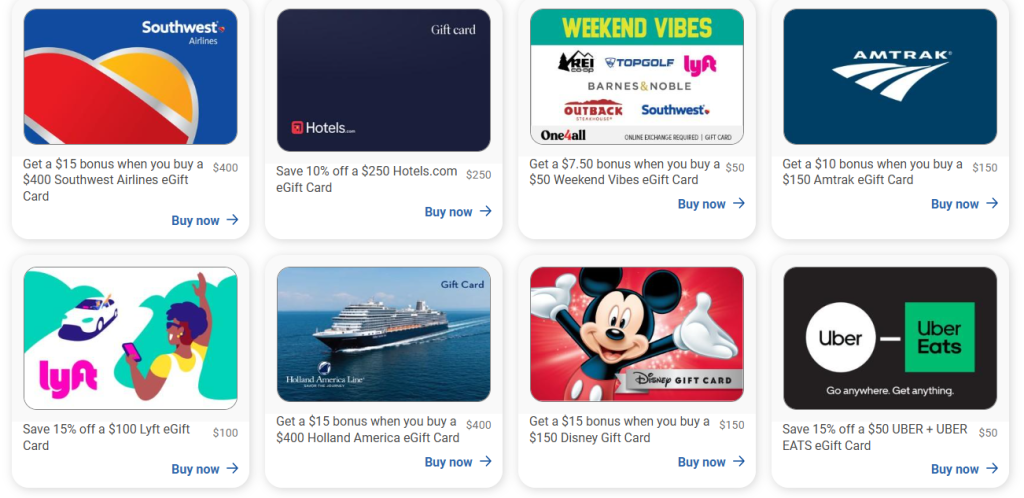This screenshot has height=498, width=1024.
Task: Open the Holland America cruise card image
Action: (x=383, y=334)
